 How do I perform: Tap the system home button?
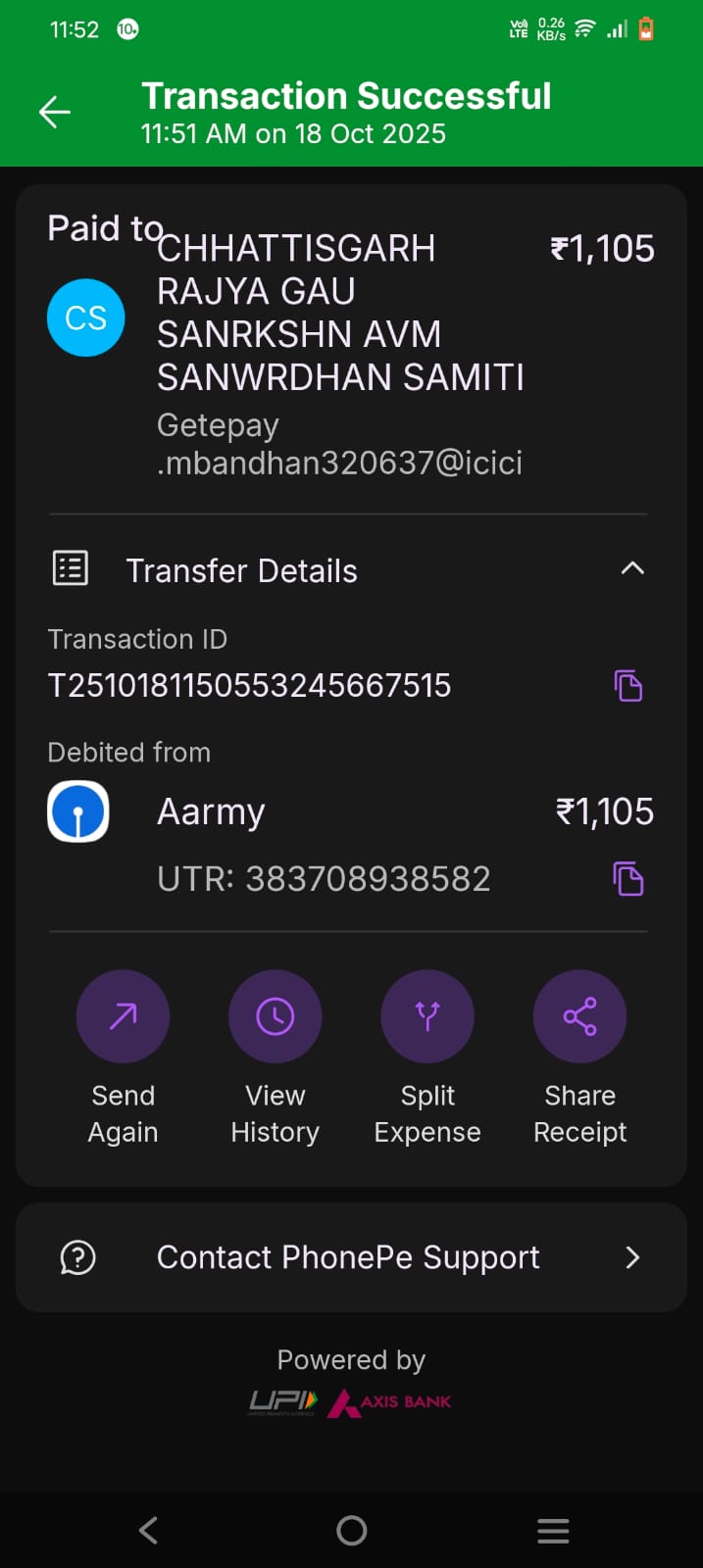click(x=351, y=1530)
